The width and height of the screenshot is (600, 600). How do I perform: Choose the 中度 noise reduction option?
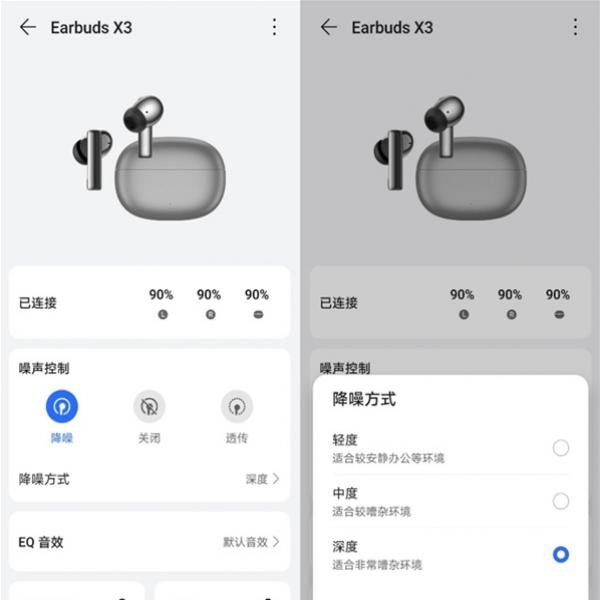pyautogui.click(x=560, y=501)
